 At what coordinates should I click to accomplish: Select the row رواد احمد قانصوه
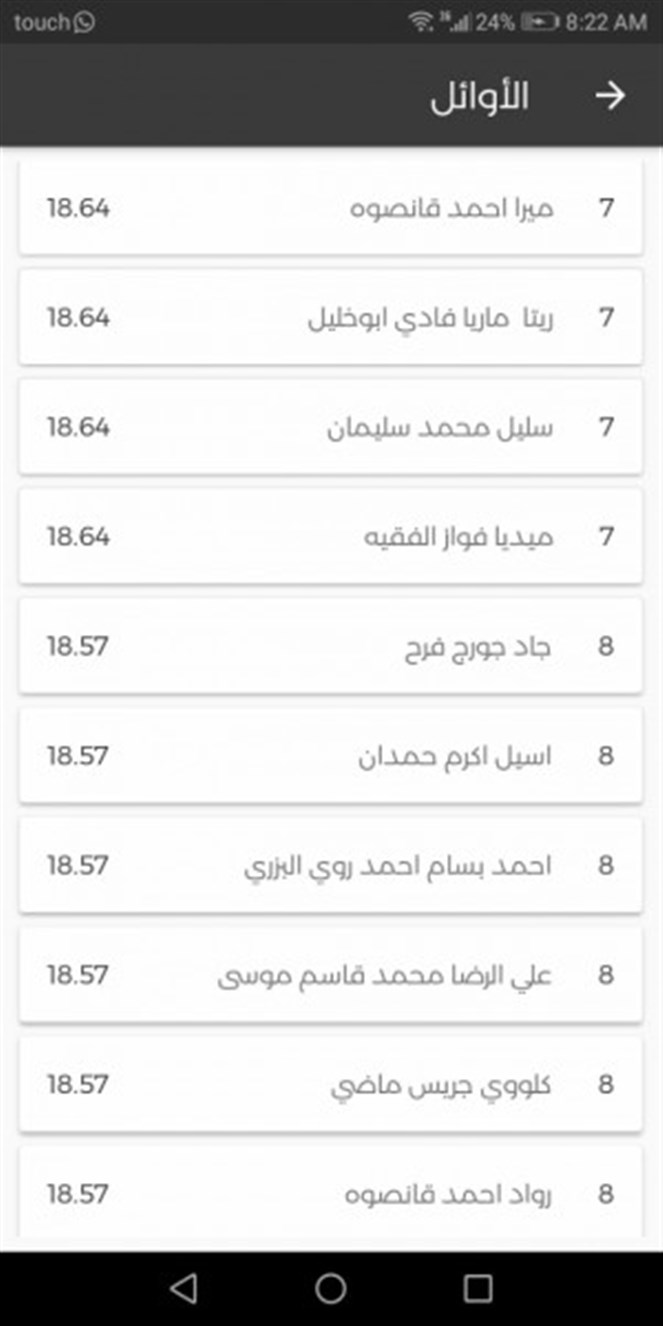[331, 1194]
